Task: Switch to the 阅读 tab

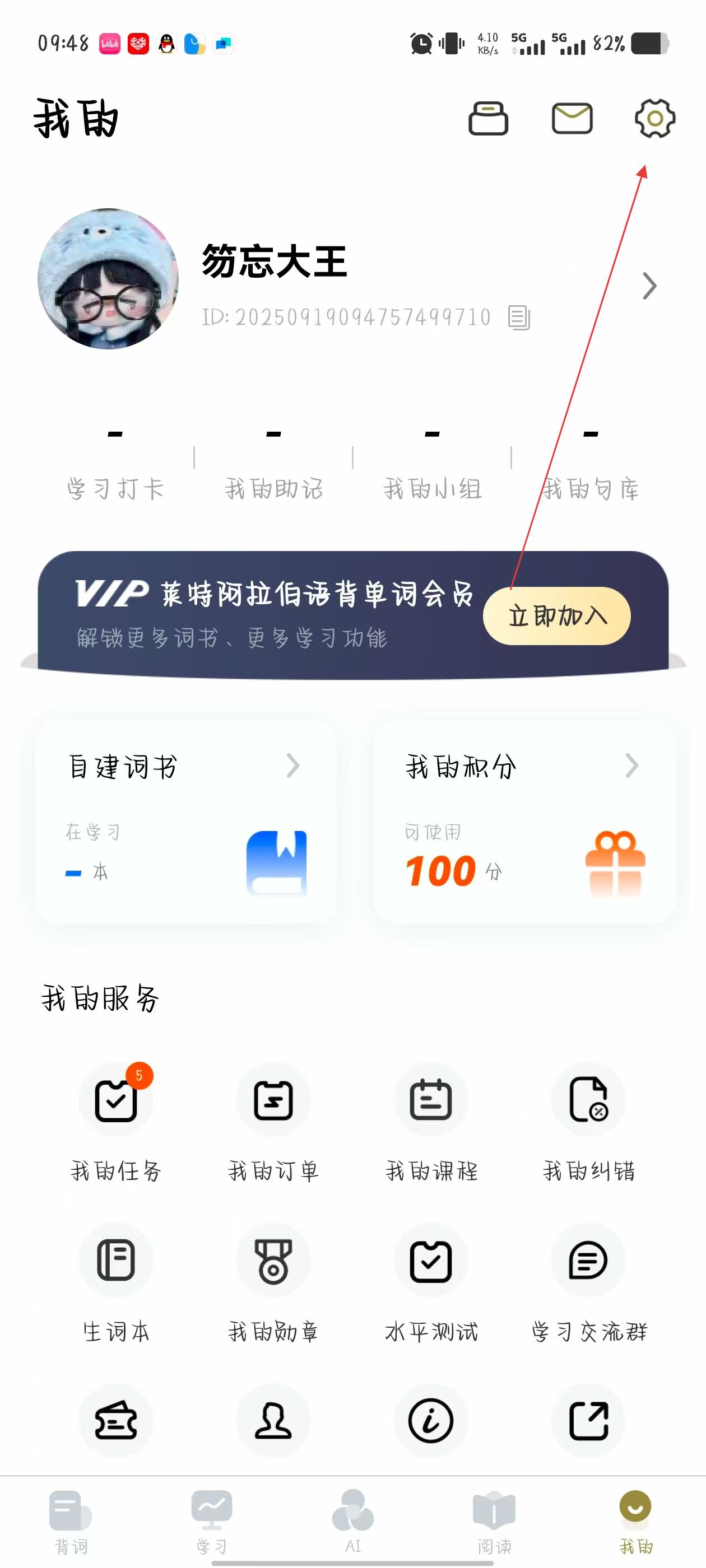Action: tap(494, 1520)
